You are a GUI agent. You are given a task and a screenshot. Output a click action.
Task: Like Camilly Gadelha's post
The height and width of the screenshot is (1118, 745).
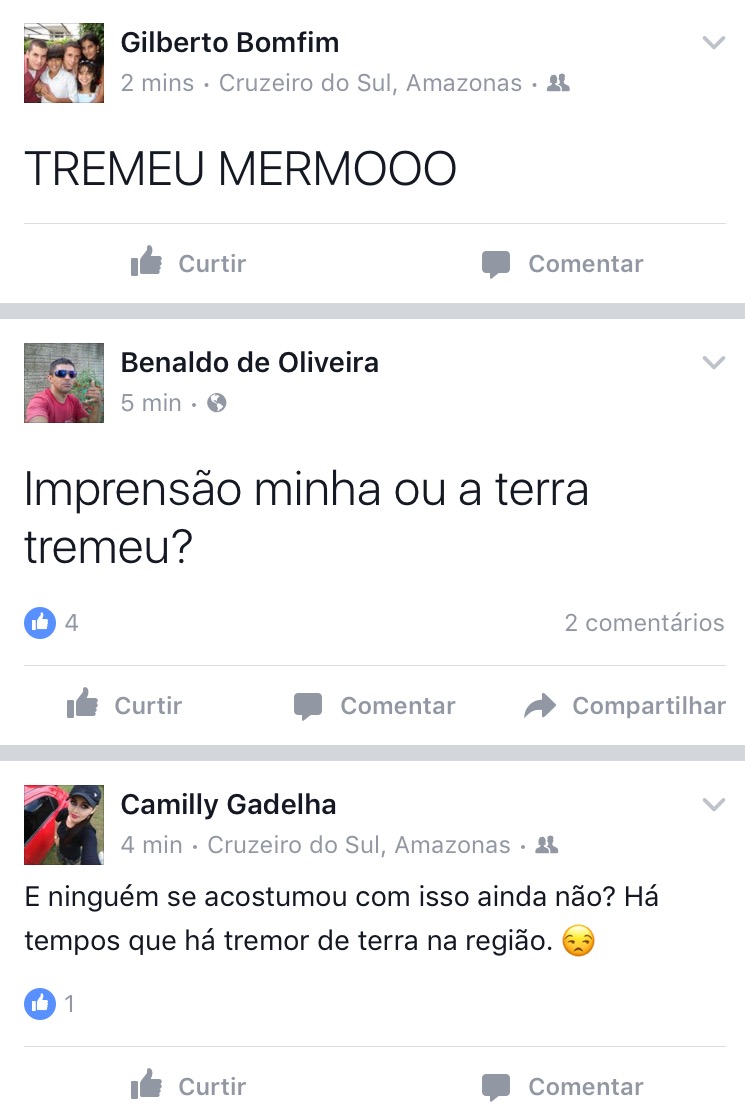coord(188,1086)
